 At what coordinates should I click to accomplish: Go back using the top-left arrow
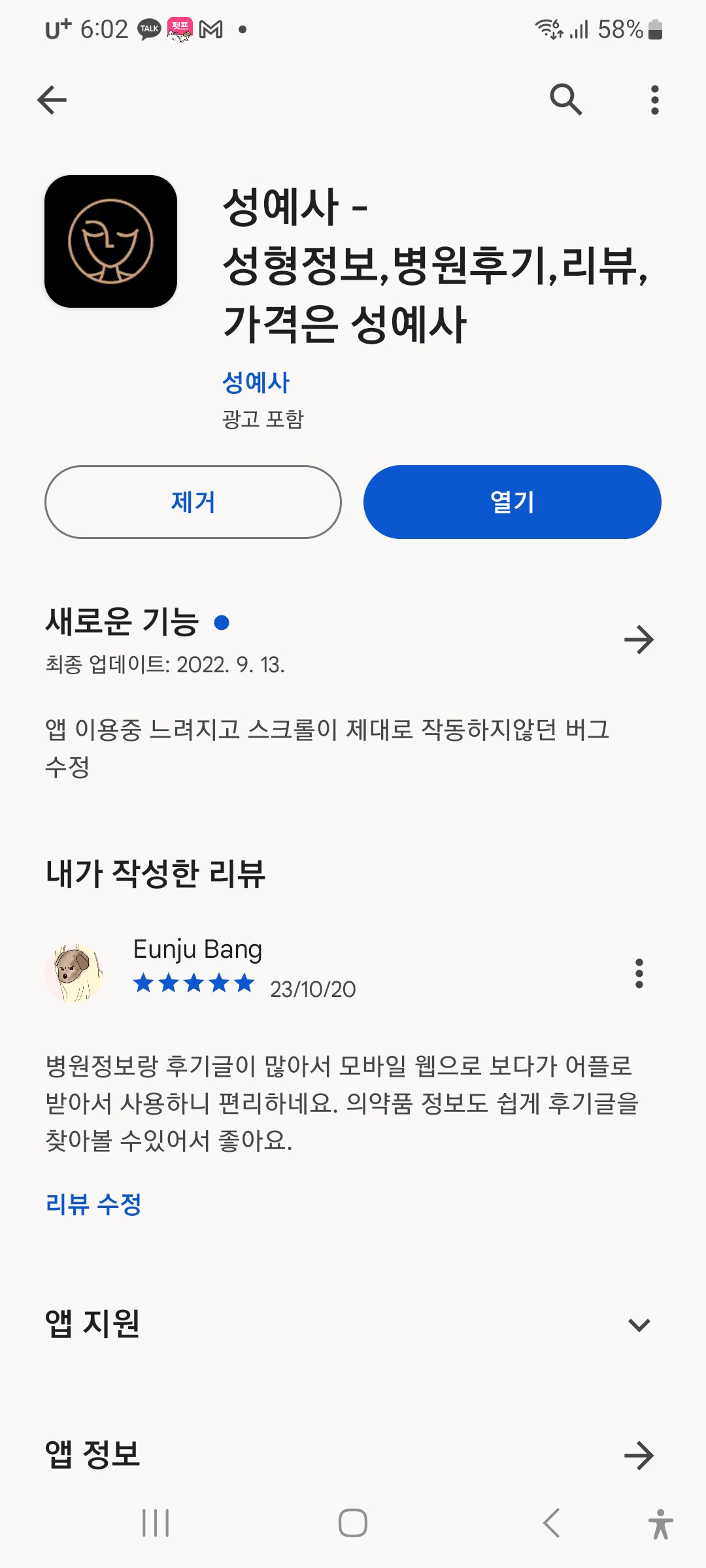click(x=52, y=100)
